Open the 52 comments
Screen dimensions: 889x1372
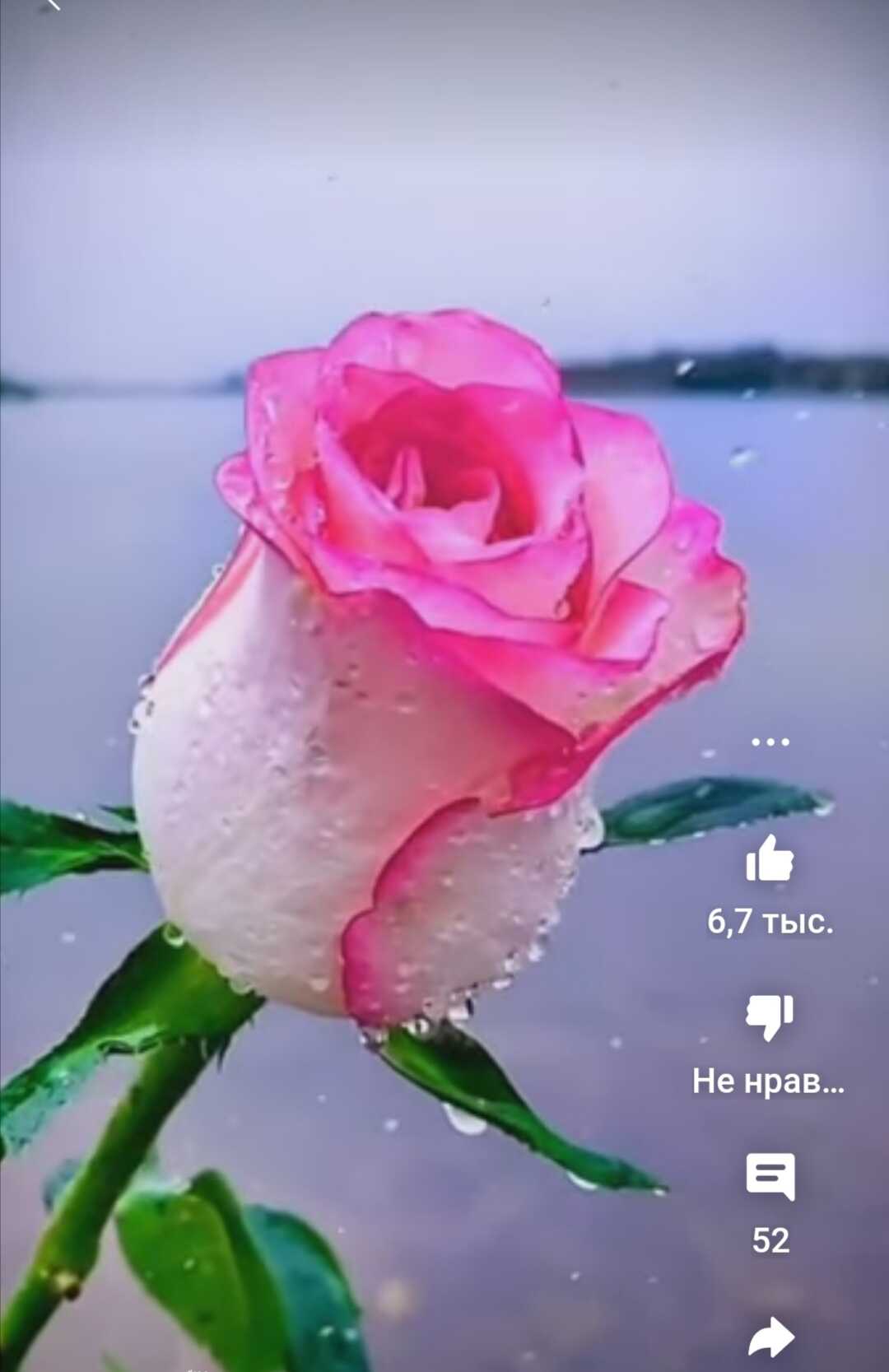(x=770, y=1177)
